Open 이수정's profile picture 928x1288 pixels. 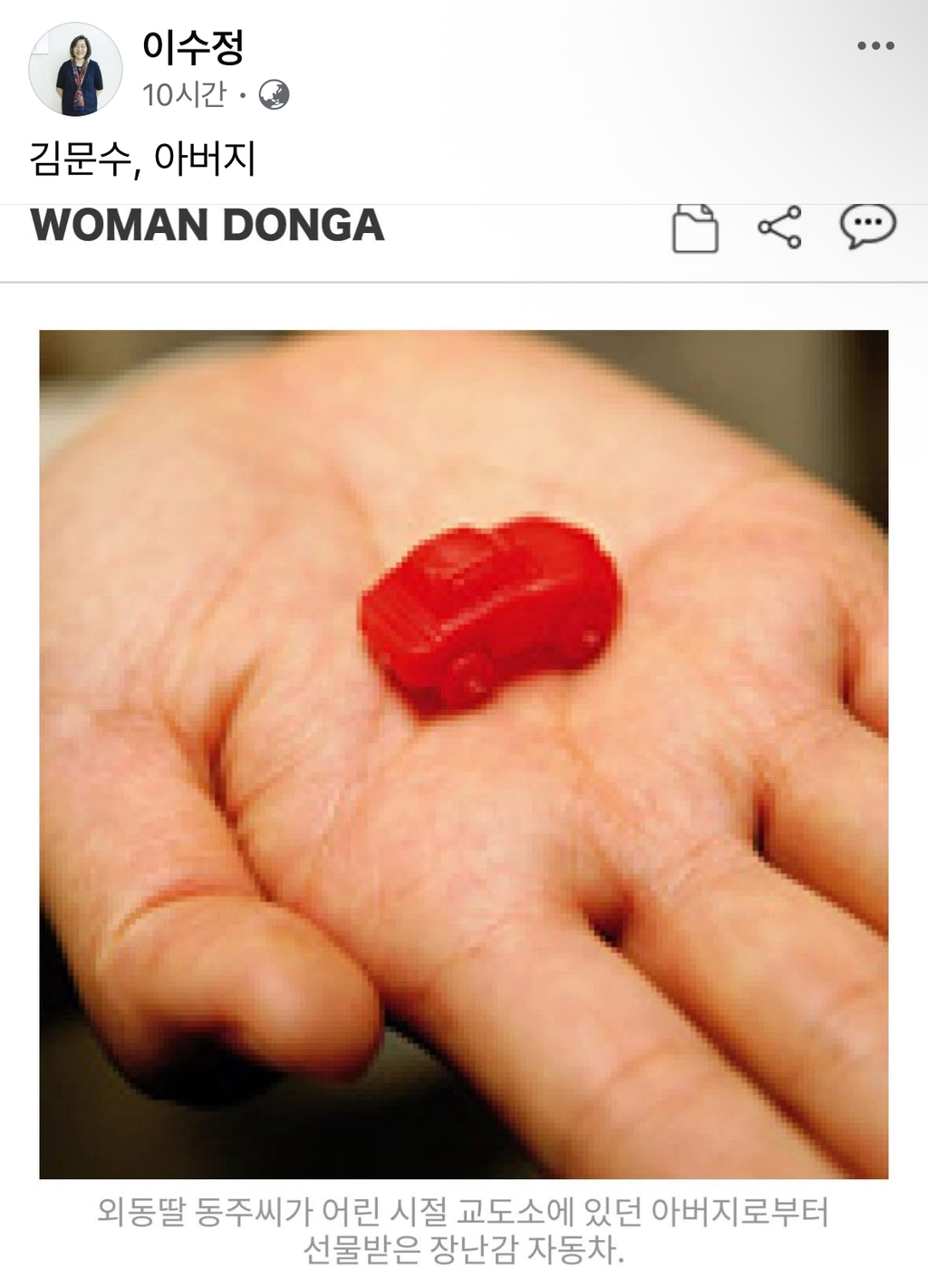75,70
